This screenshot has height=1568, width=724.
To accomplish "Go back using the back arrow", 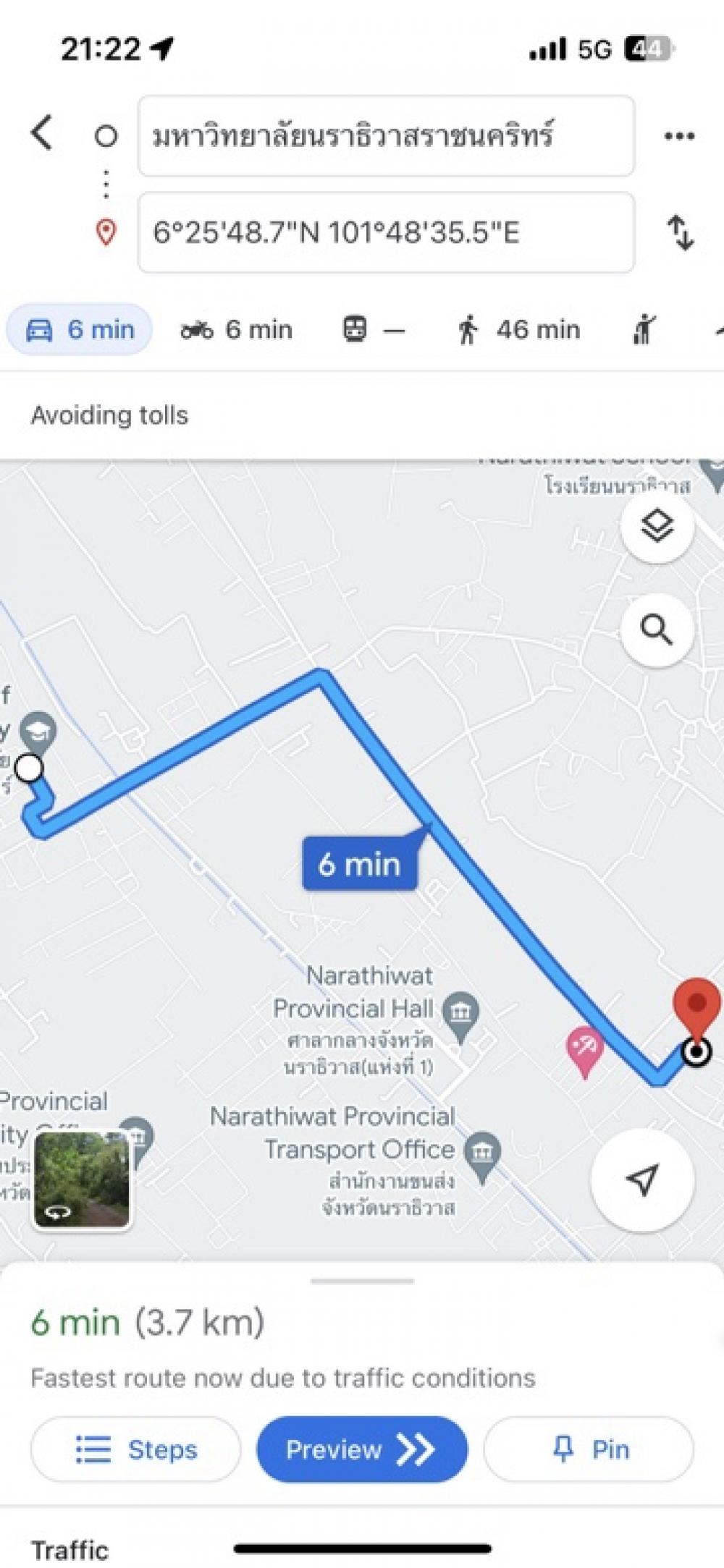I will point(43,132).
